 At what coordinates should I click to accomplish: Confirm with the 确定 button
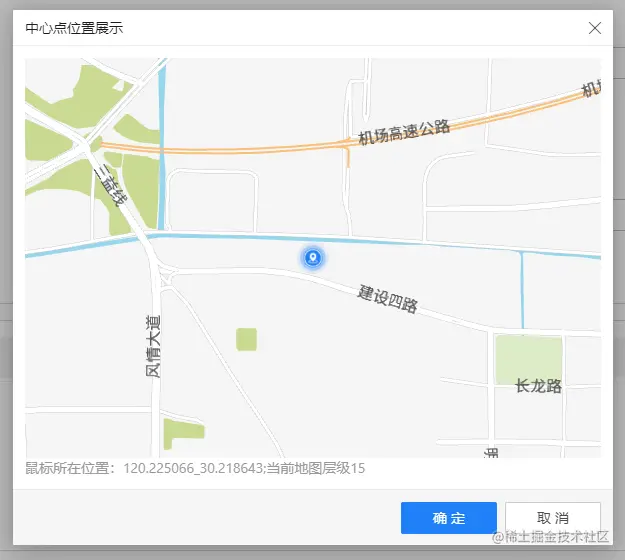coord(448,518)
